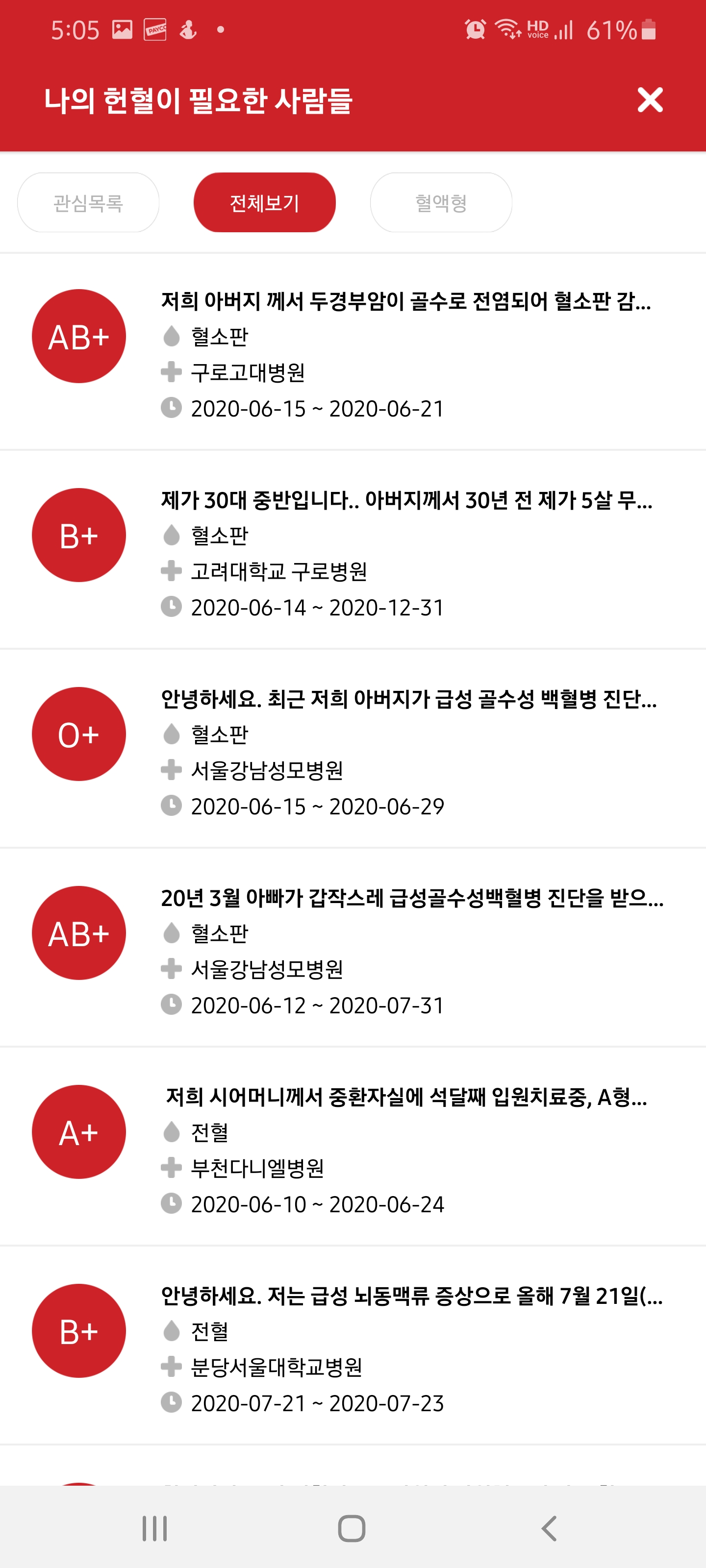Close the 나의 헌혈이 필요한 사람들 screen
Image resolution: width=706 pixels, height=1568 pixels.
[x=649, y=100]
